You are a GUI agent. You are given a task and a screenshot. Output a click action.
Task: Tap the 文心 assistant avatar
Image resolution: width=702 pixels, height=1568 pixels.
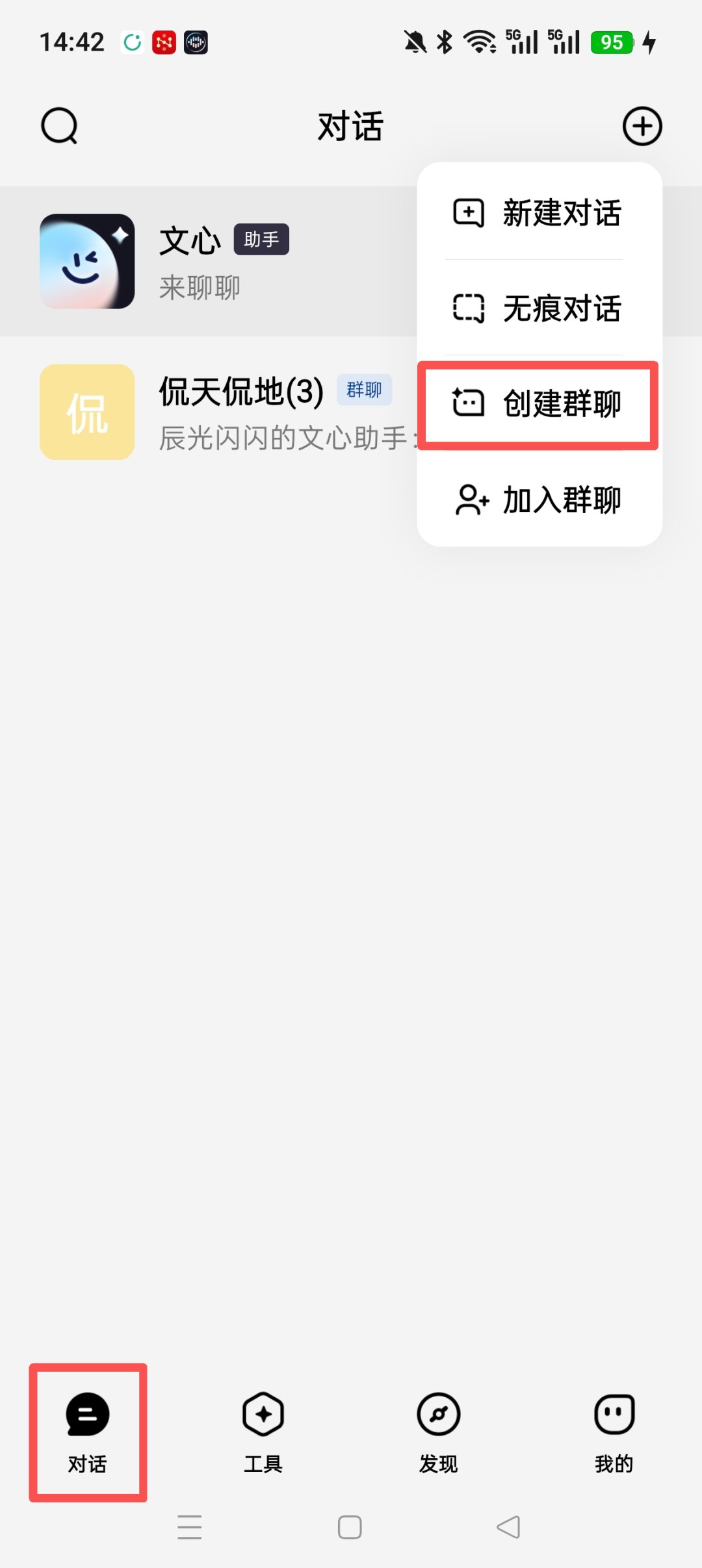(x=87, y=259)
